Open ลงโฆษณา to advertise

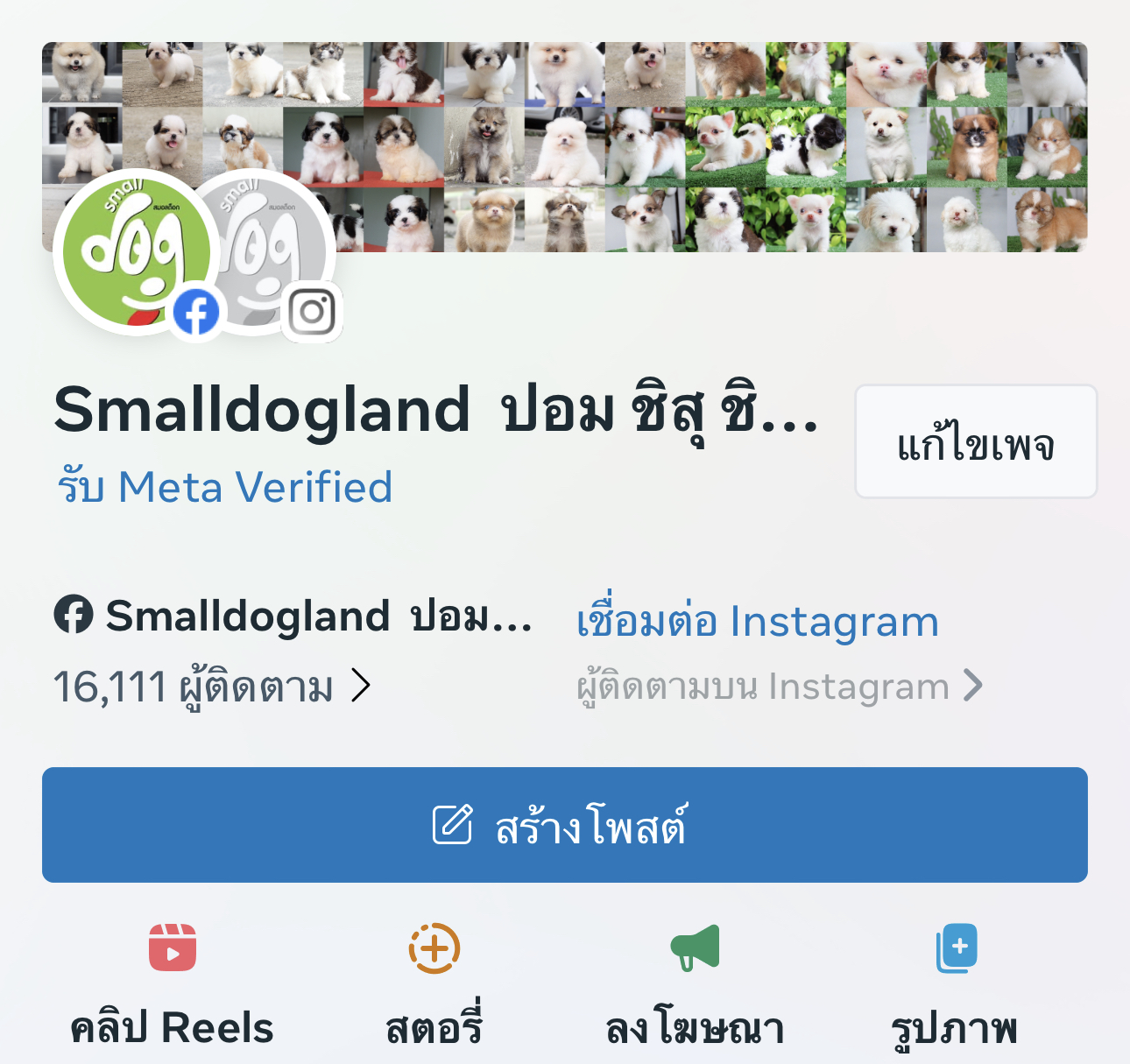695,985
